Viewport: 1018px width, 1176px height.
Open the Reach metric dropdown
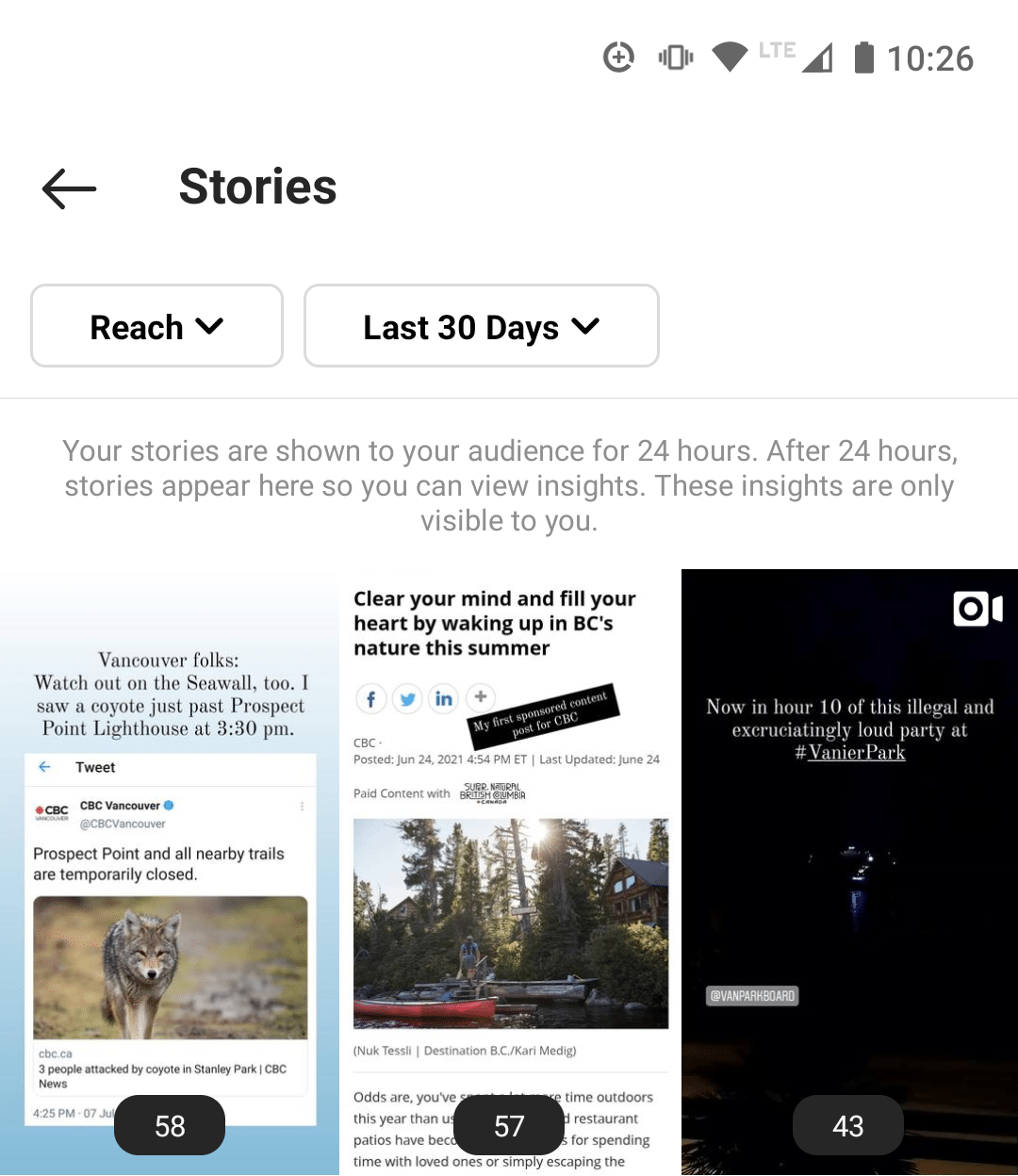pyautogui.click(x=156, y=326)
